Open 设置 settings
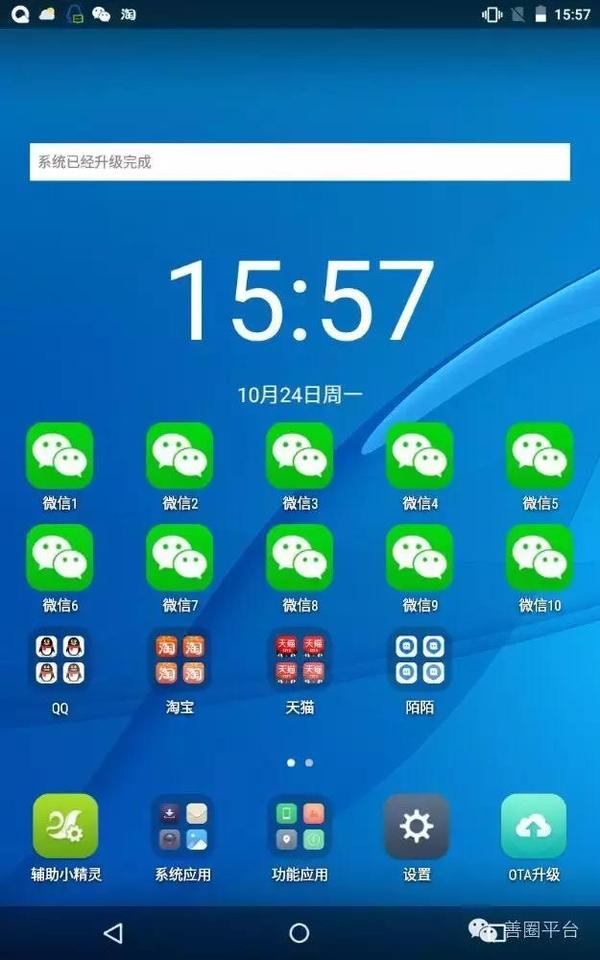 417,827
